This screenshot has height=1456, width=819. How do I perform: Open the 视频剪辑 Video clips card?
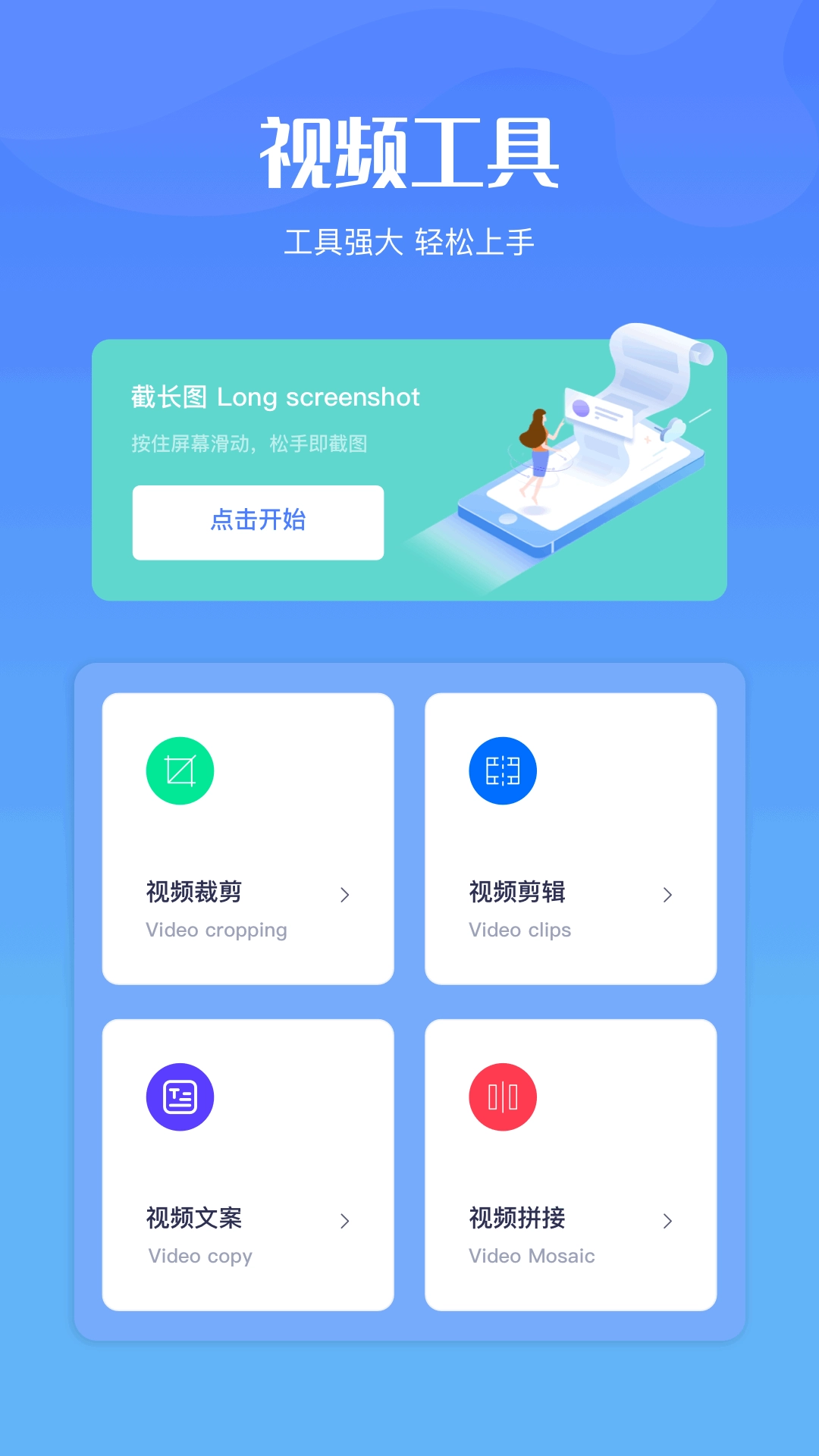[x=570, y=839]
